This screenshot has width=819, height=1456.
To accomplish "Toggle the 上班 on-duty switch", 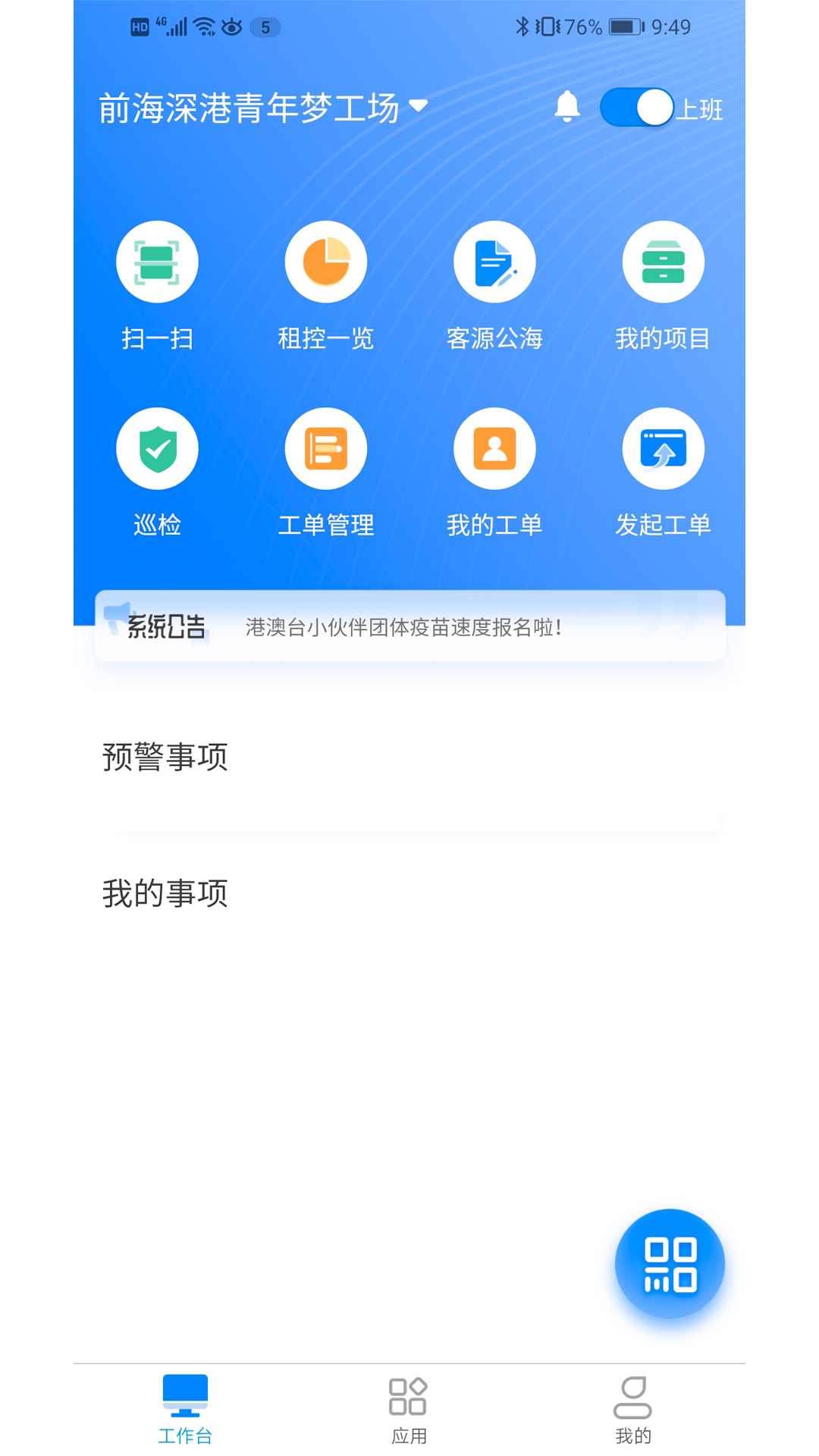I will [x=637, y=108].
